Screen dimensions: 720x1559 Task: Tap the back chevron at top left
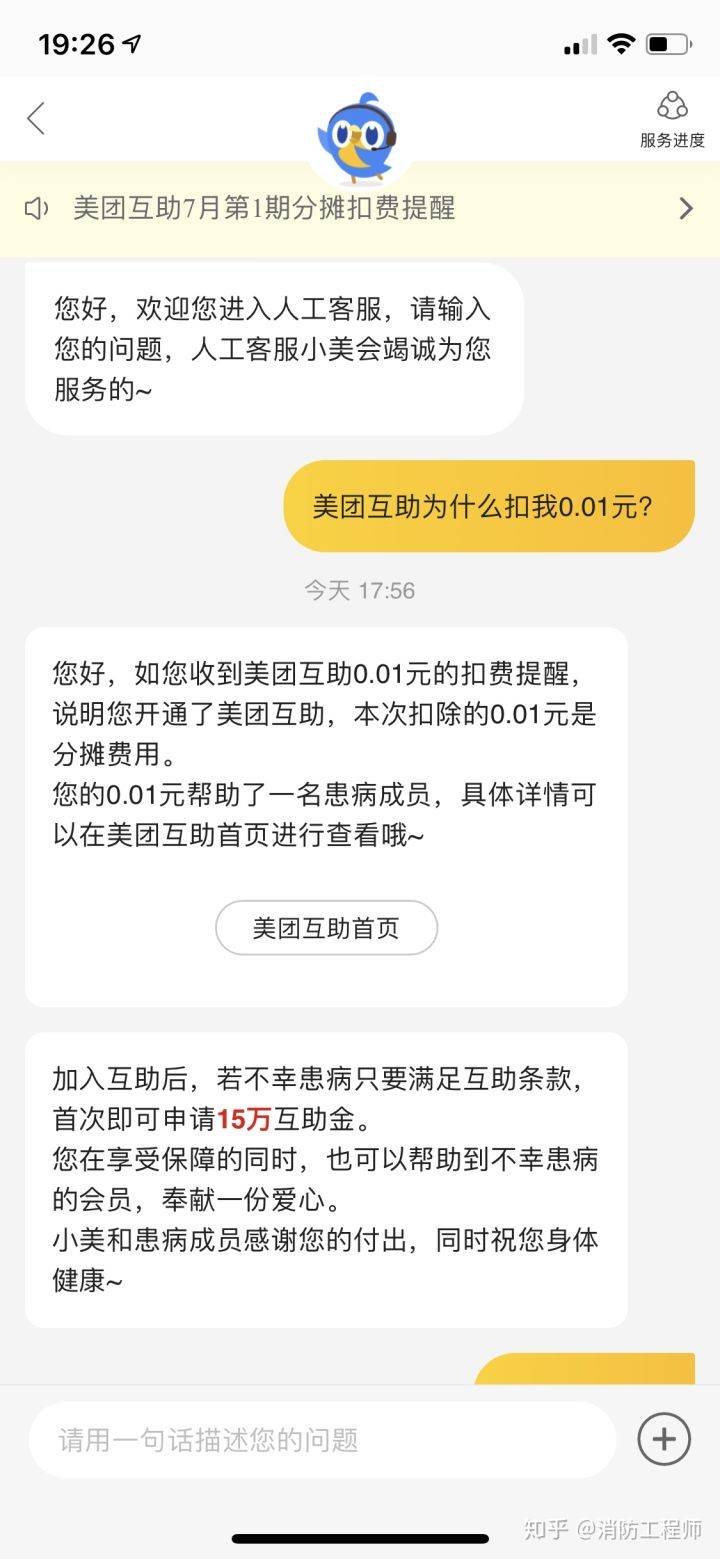pyautogui.click(x=36, y=118)
